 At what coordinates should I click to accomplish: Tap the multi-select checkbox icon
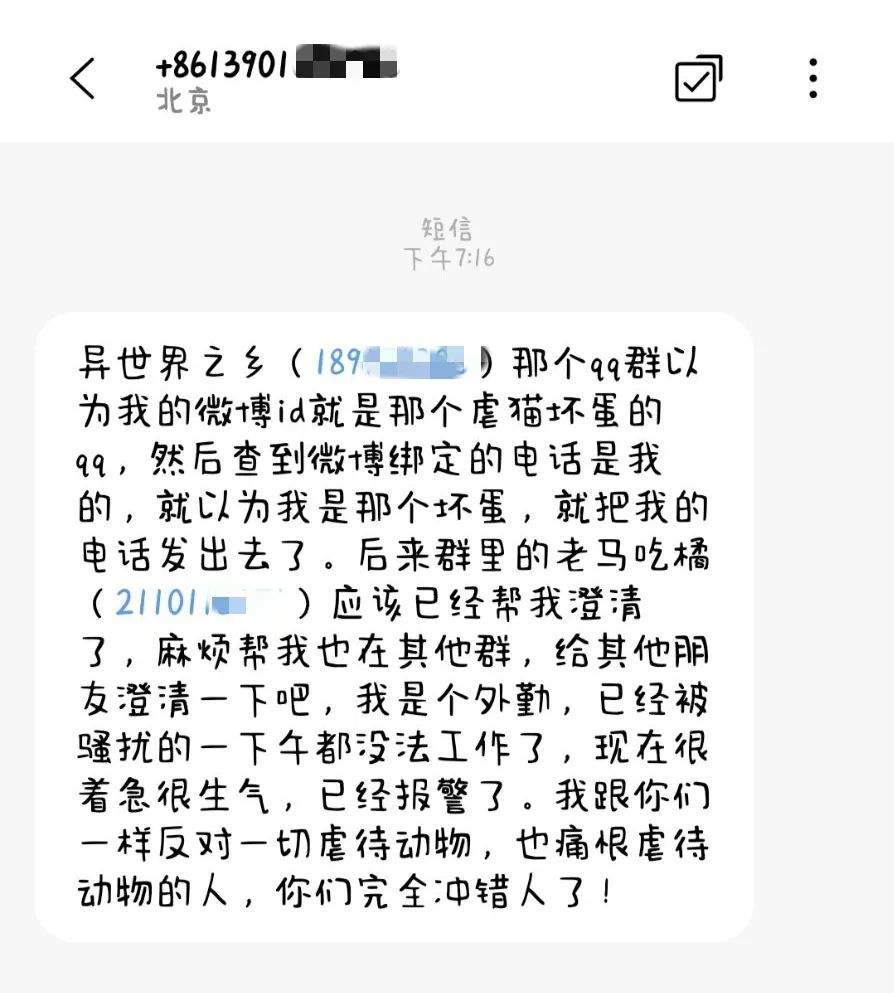[x=698, y=78]
